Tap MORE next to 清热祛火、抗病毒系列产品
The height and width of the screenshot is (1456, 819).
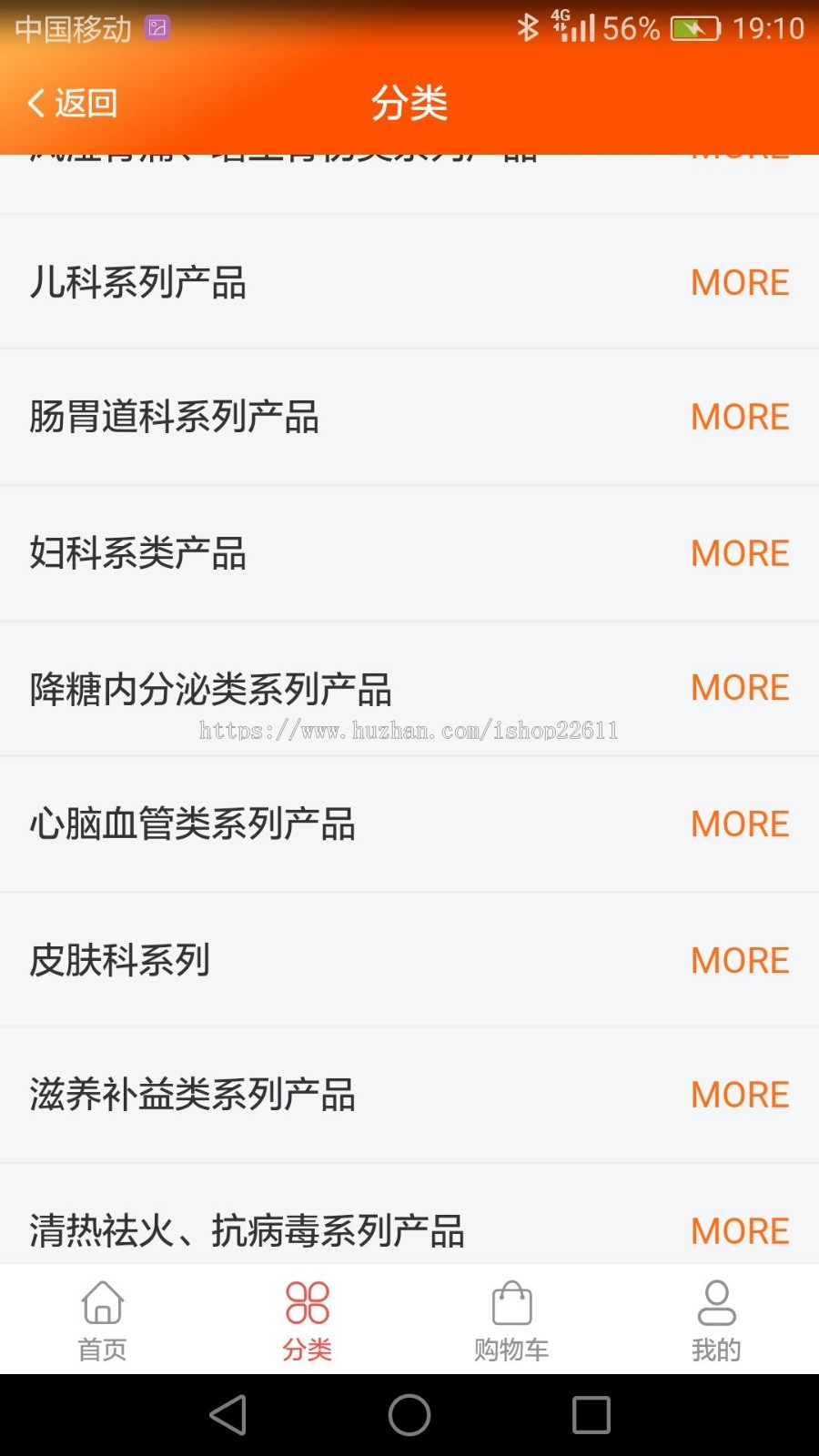739,1229
